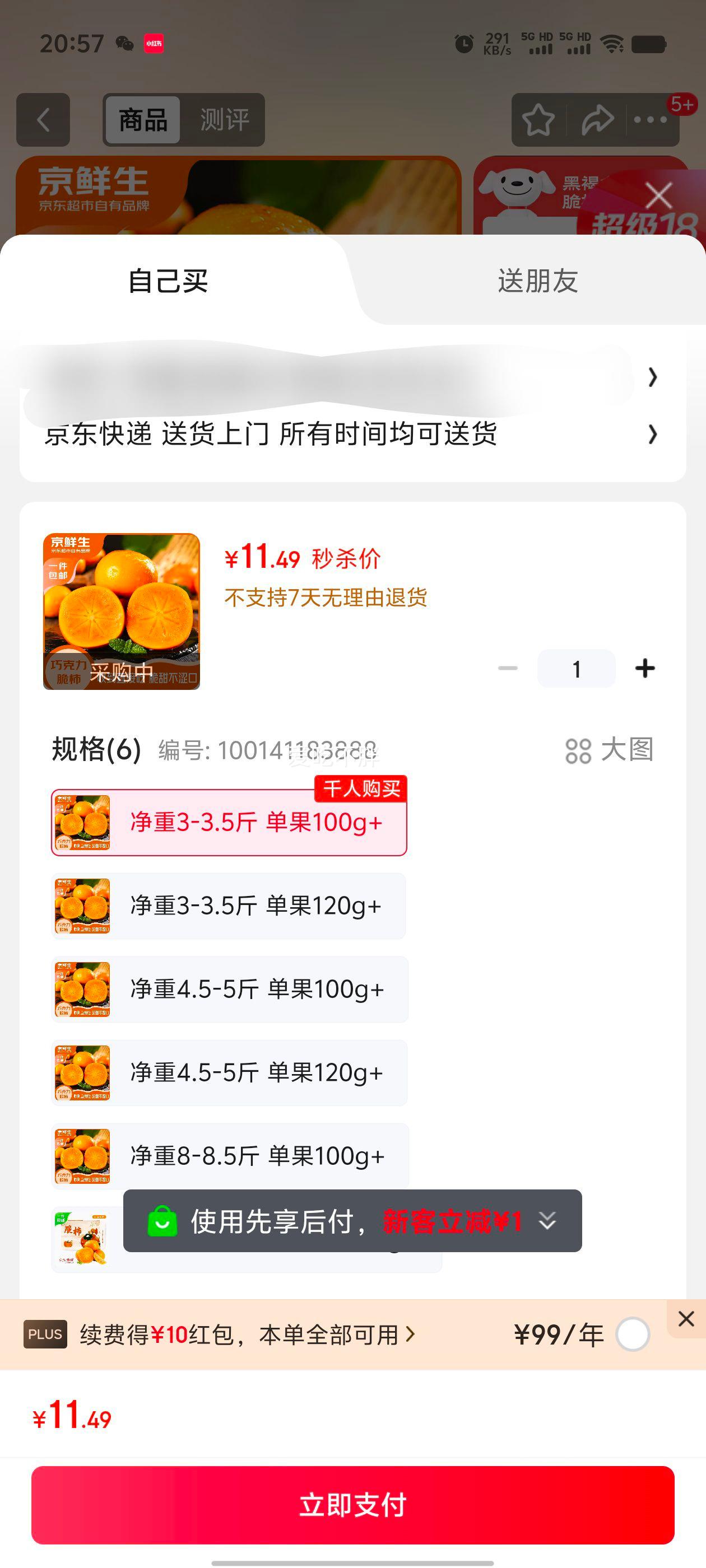Select spec 净重3-3.5斤 单果120g+
The height and width of the screenshot is (1568, 706).
click(x=228, y=906)
